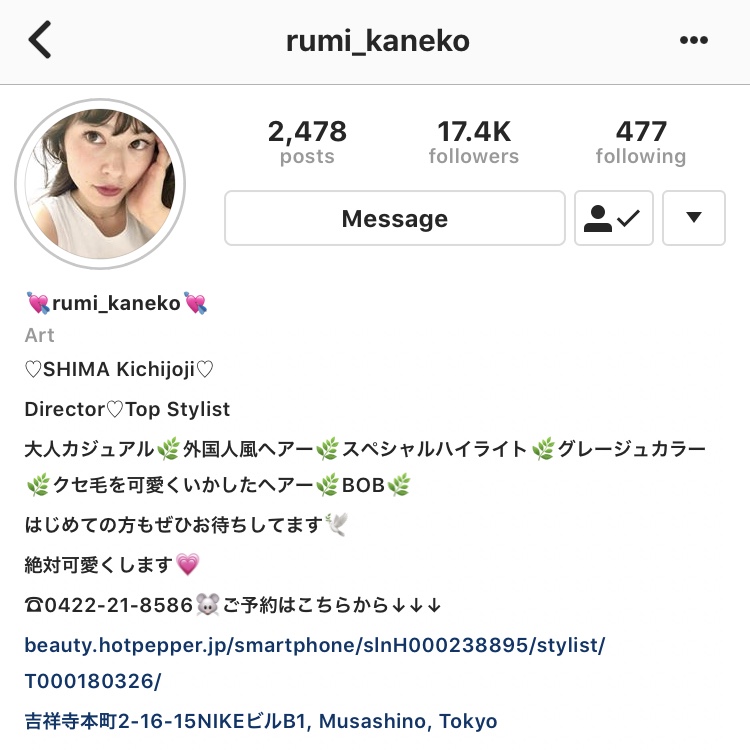This screenshot has width=750, height=750.
Task: View the 17.4K followers list
Action: 474,142
